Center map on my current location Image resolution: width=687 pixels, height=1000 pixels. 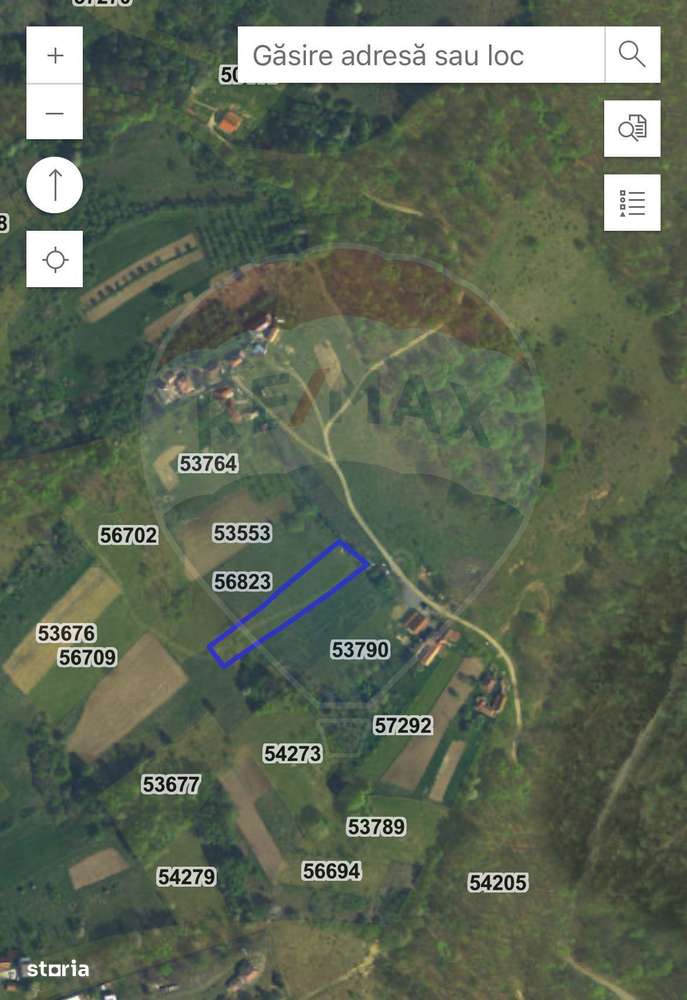click(x=55, y=260)
